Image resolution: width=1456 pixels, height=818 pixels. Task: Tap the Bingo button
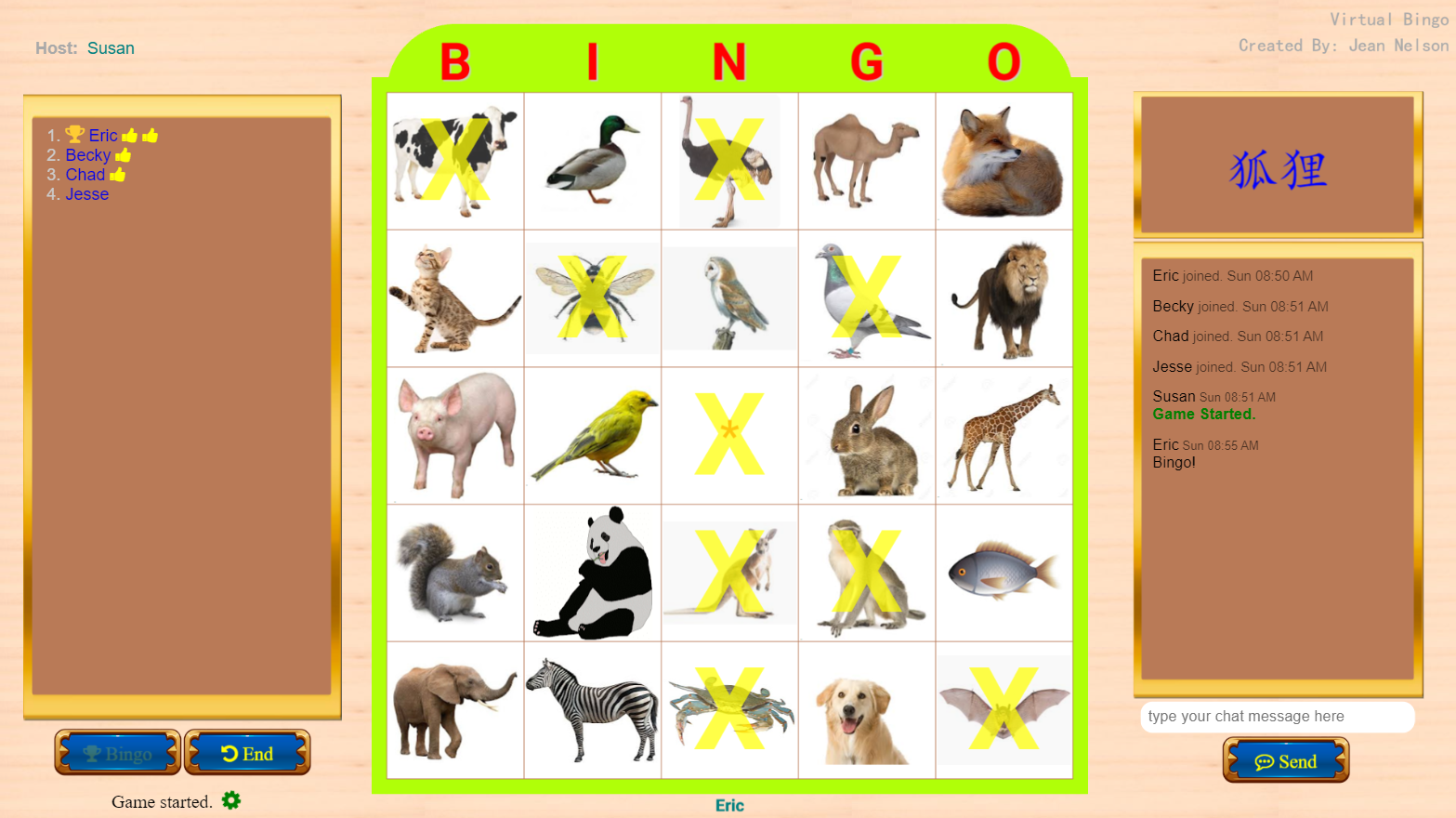click(x=118, y=753)
